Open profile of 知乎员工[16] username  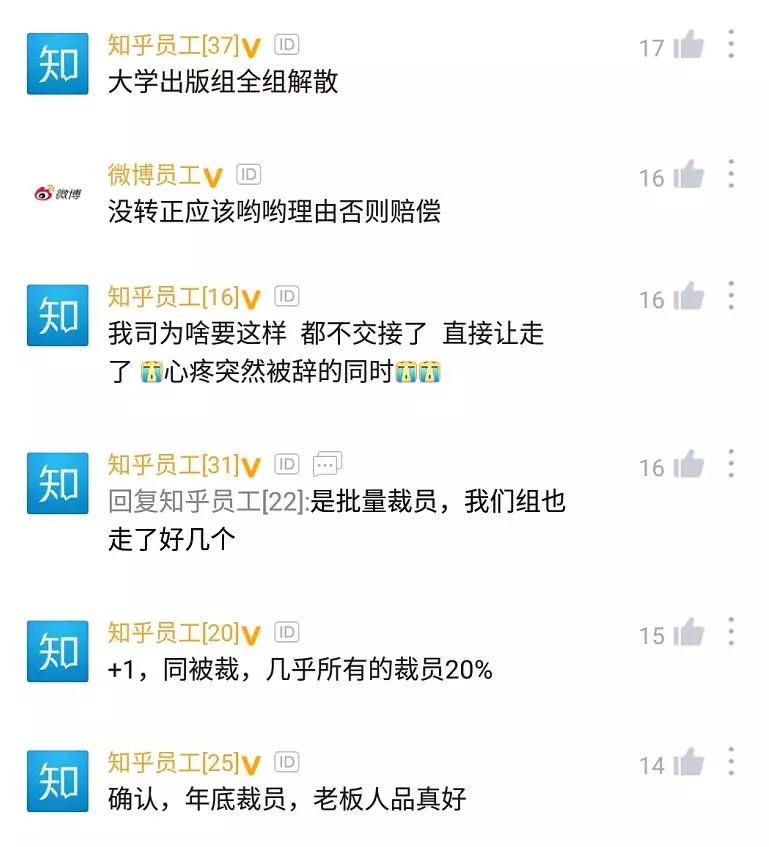(x=174, y=297)
